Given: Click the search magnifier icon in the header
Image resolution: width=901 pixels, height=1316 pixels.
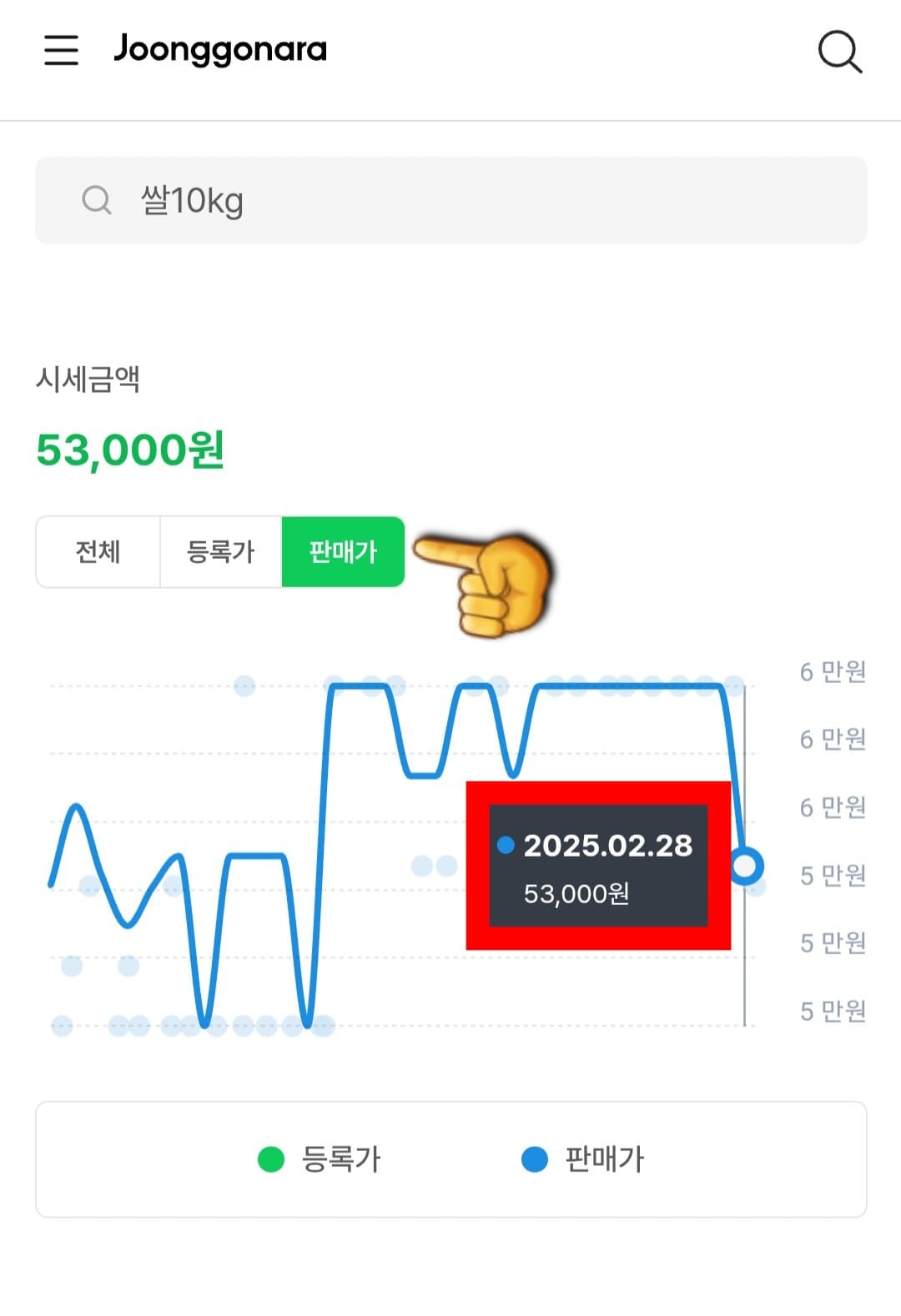Looking at the screenshot, I should click(x=840, y=52).
